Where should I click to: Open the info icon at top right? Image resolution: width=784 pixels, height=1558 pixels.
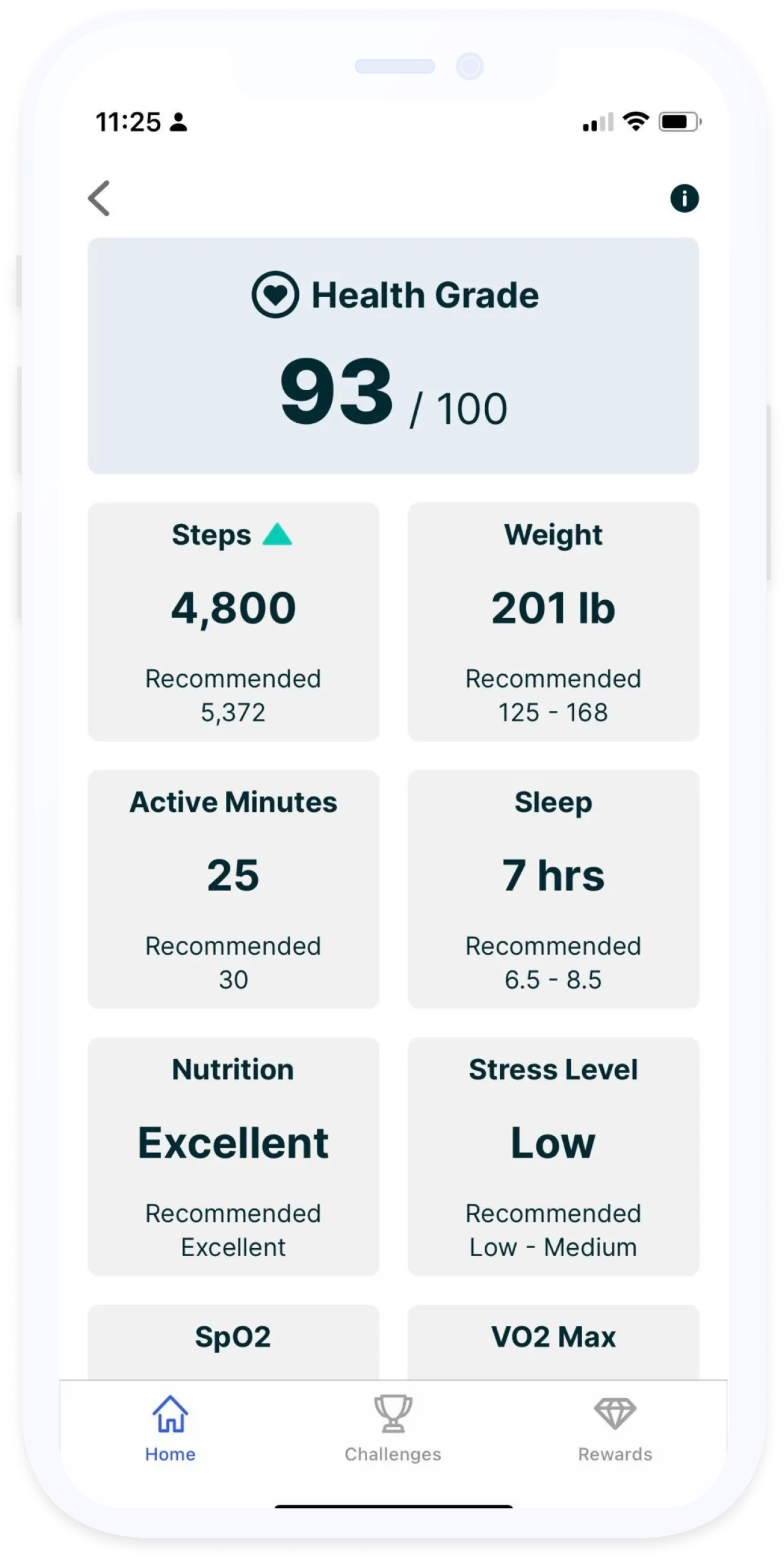pyautogui.click(x=685, y=199)
